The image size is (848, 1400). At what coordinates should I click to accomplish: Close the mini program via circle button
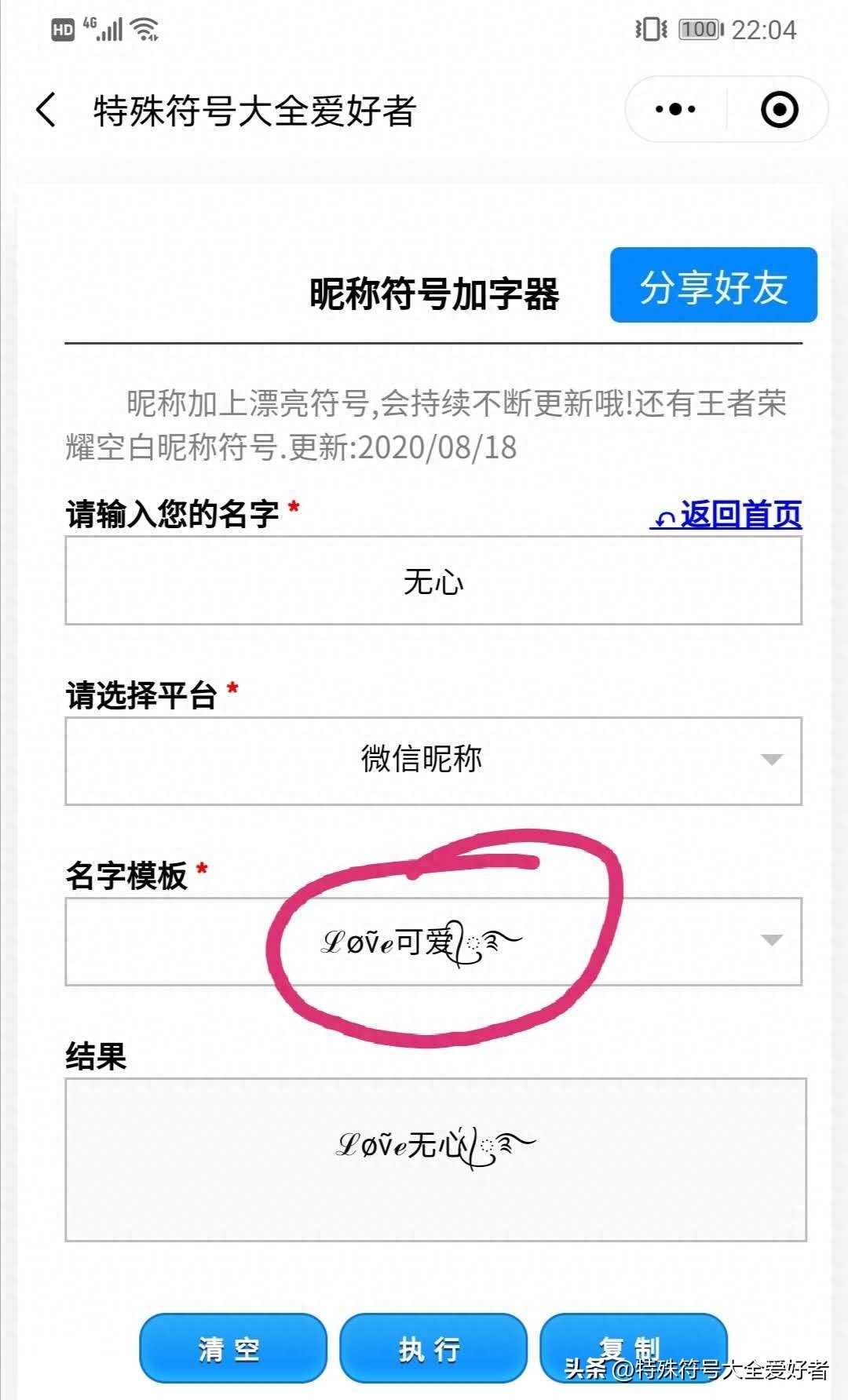(779, 109)
